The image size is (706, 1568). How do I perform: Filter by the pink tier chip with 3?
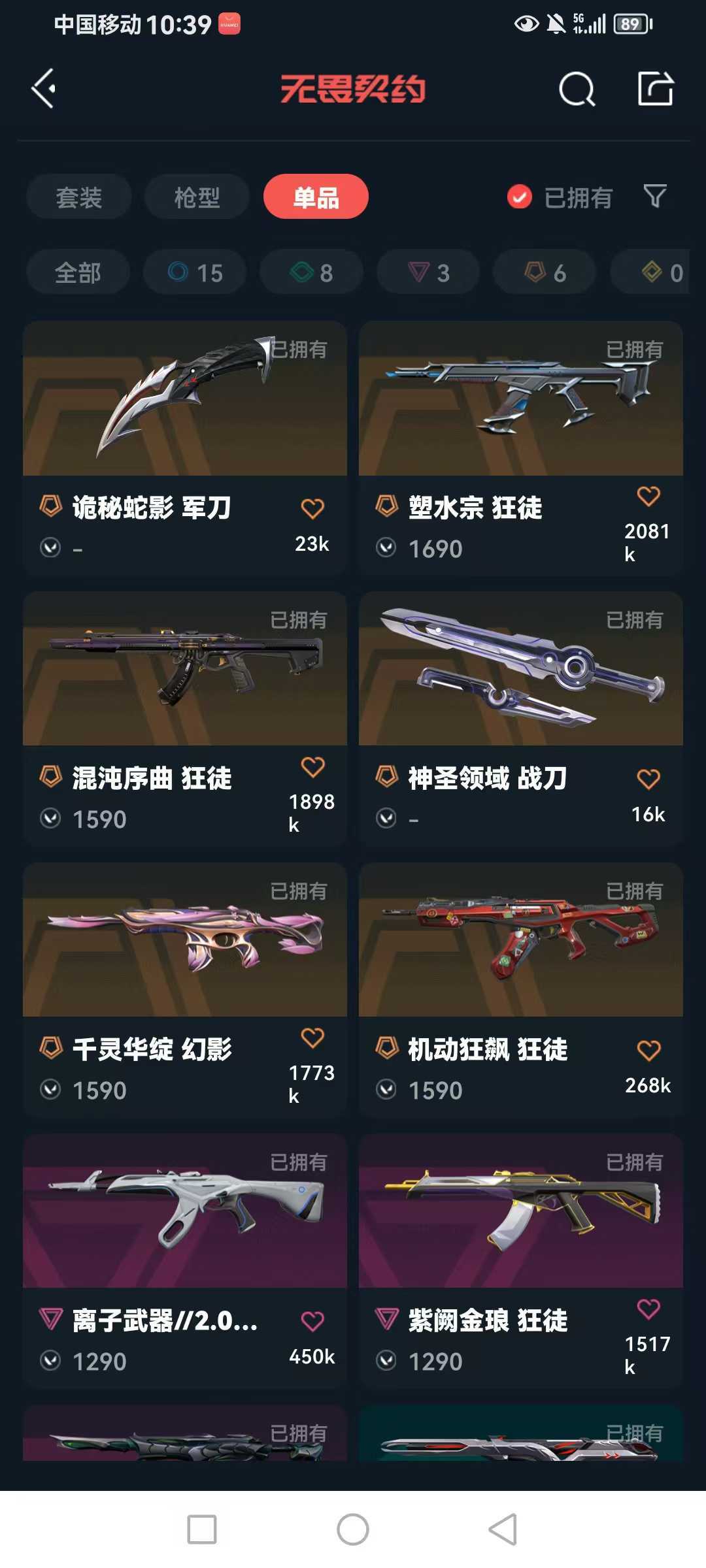[428, 272]
